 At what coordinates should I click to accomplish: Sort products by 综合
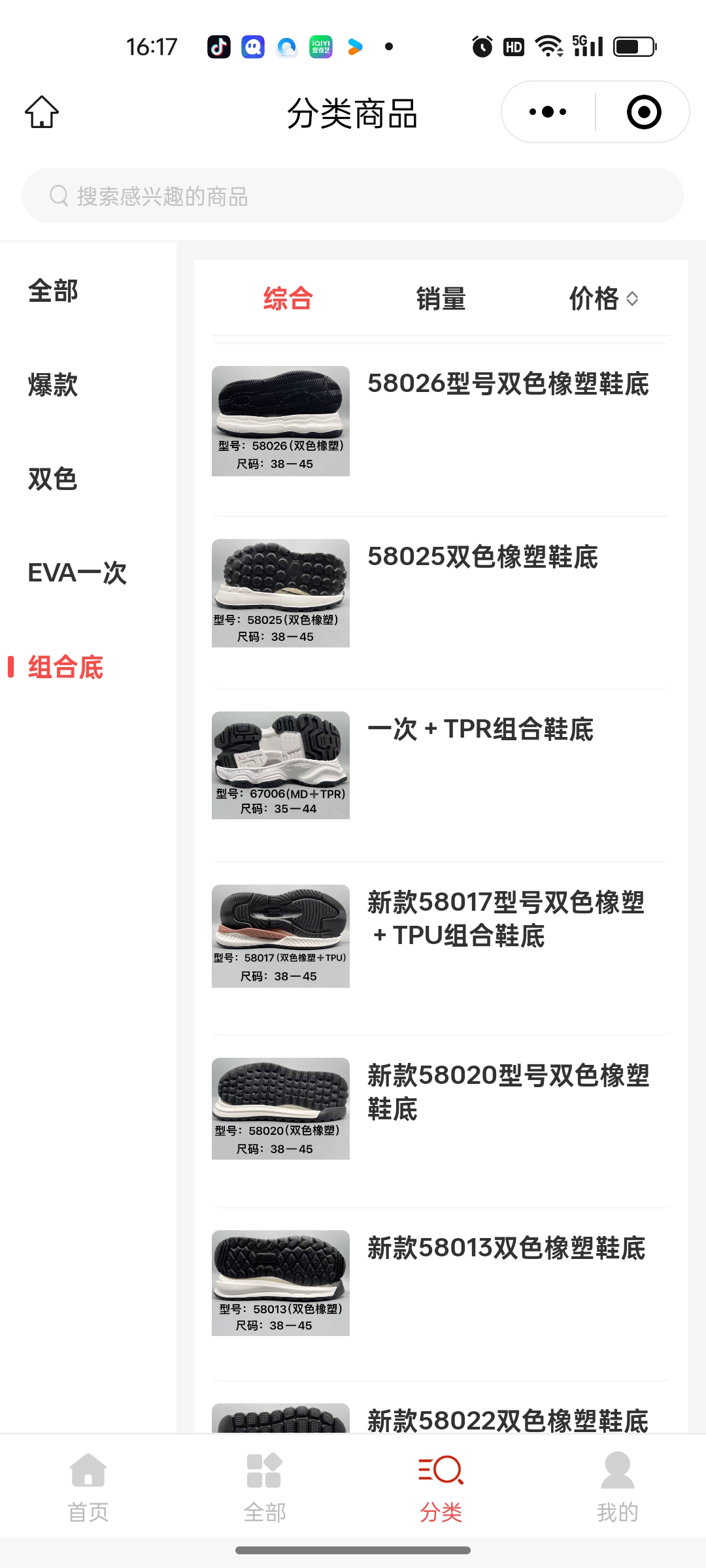tap(288, 299)
